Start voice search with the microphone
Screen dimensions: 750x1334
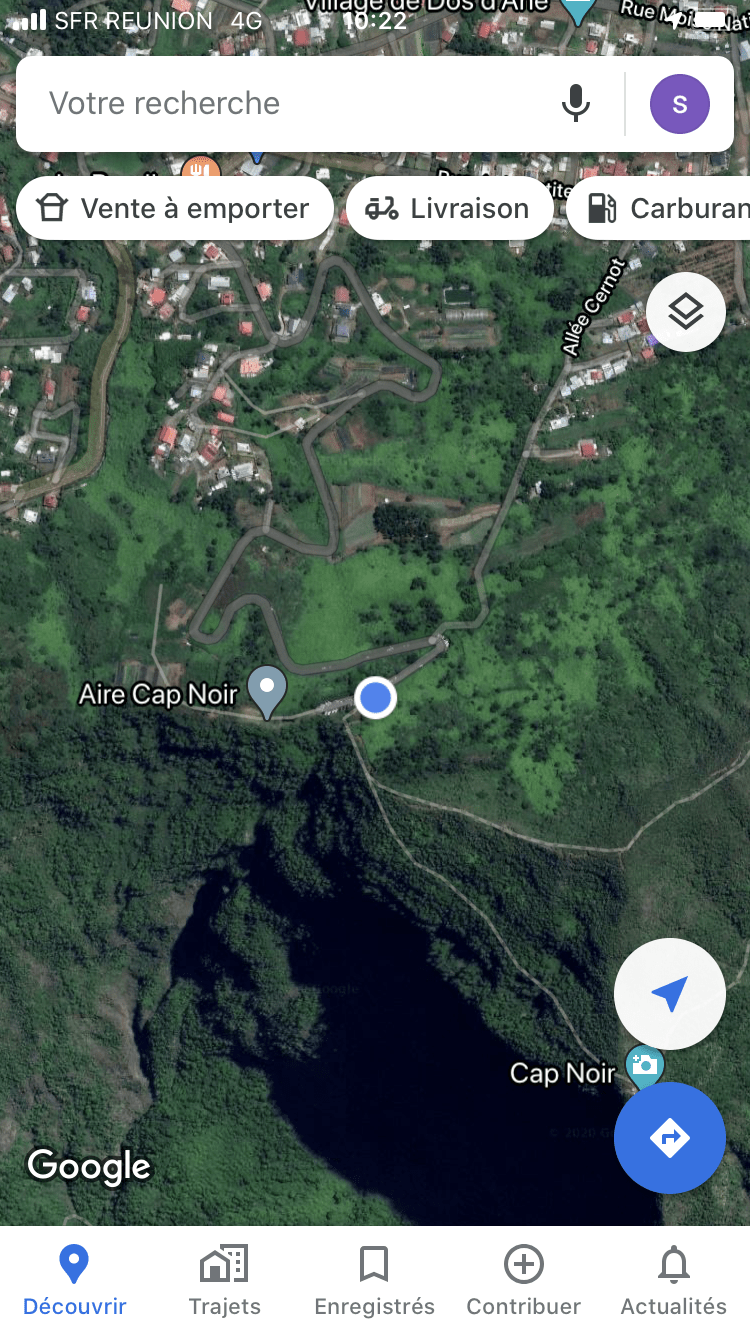(576, 104)
